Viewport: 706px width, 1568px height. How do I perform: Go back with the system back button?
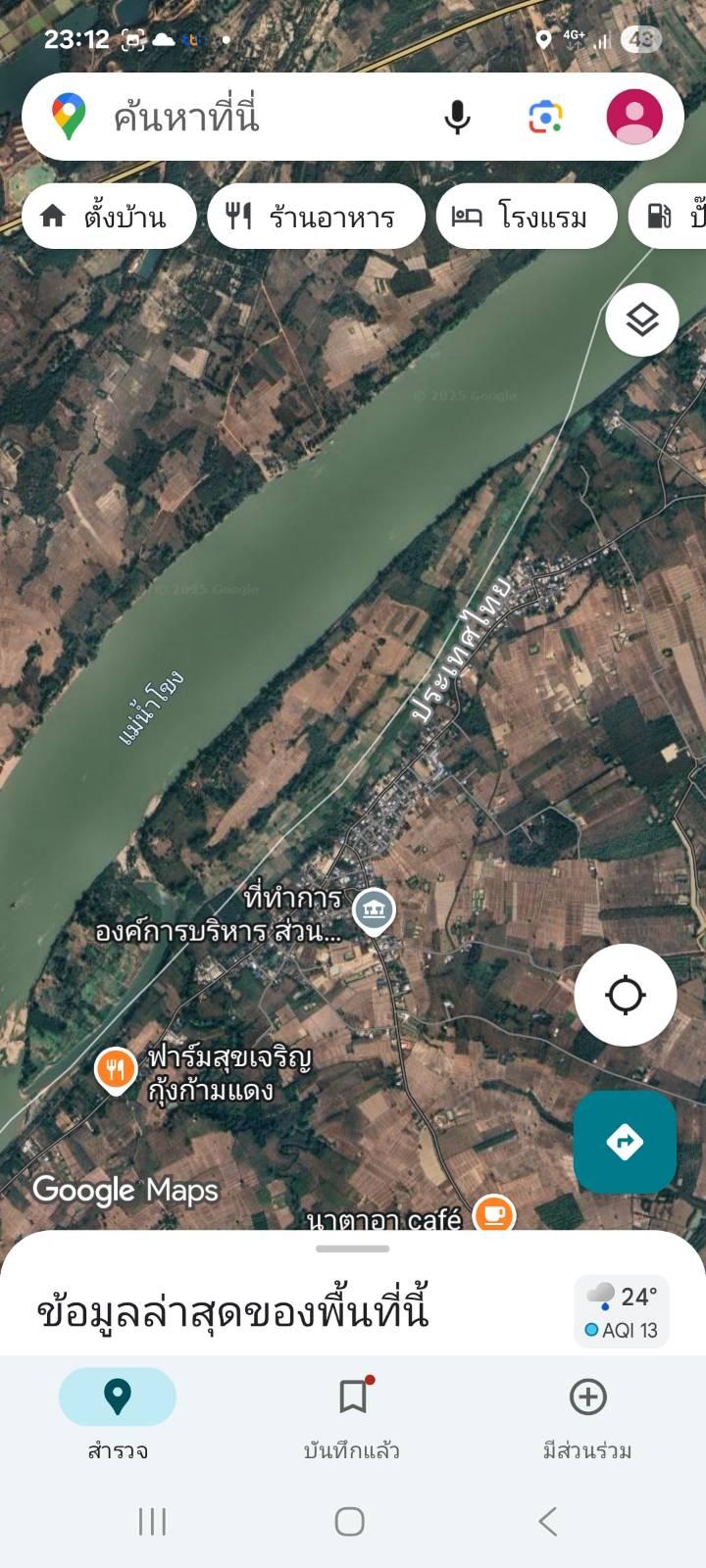(548, 1521)
